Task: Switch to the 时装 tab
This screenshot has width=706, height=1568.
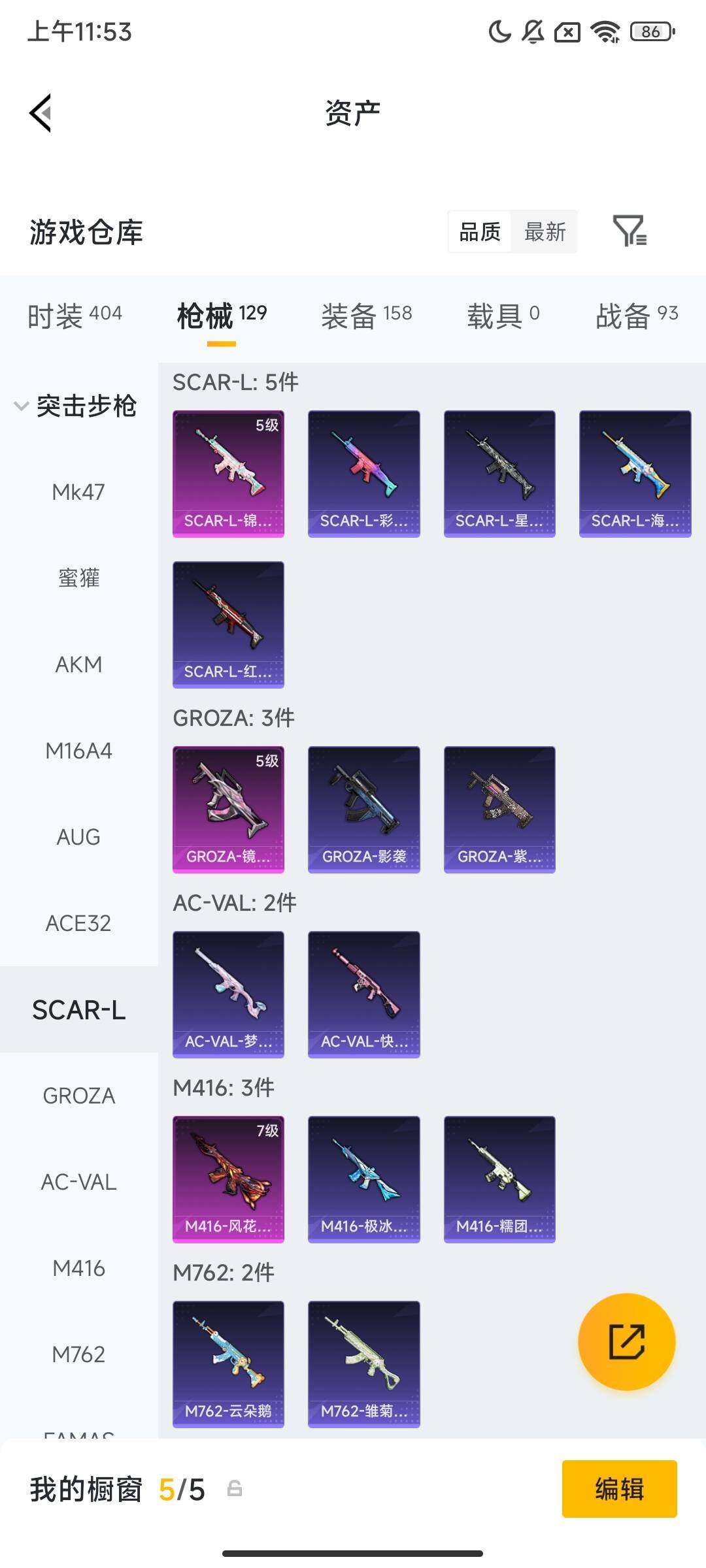Action: tap(75, 316)
